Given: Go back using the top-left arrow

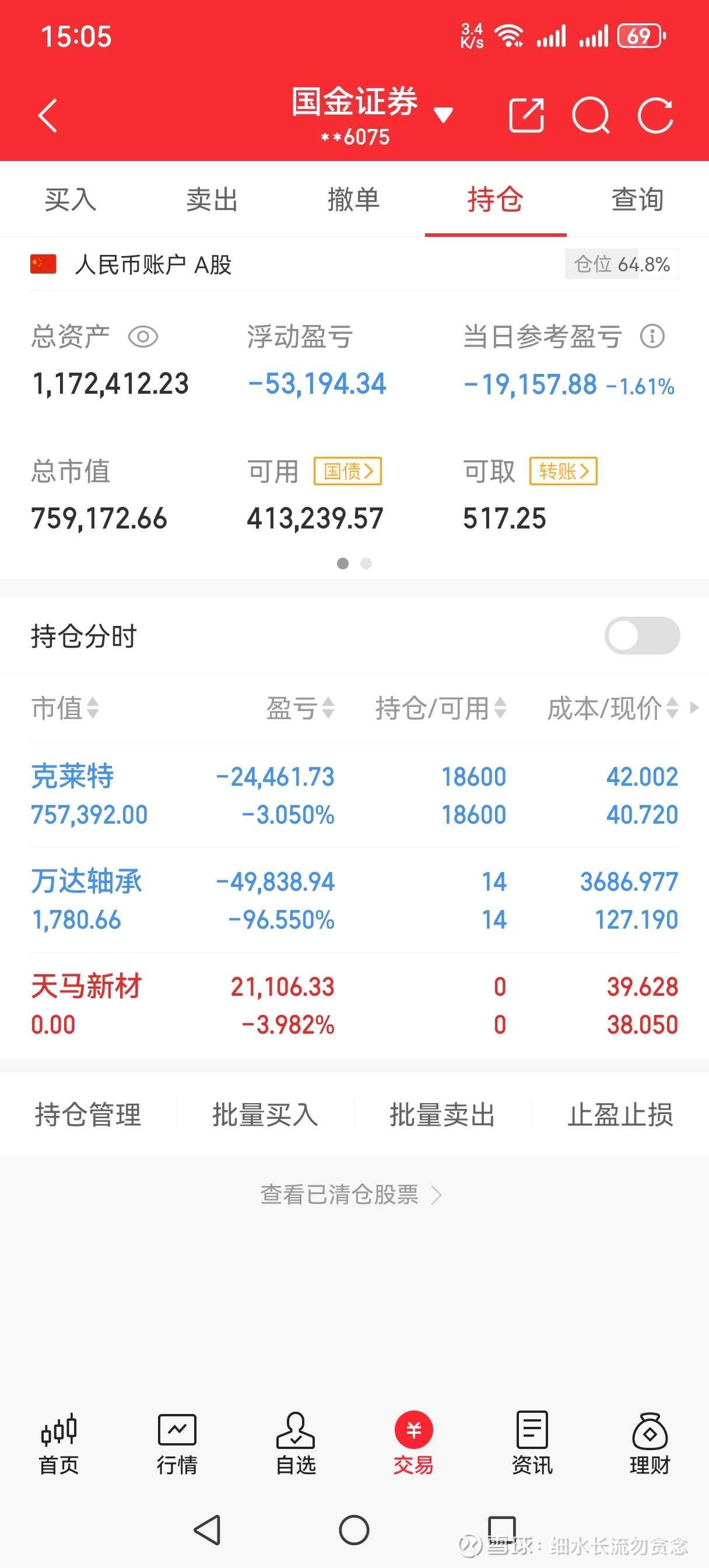Looking at the screenshot, I should [x=47, y=115].
